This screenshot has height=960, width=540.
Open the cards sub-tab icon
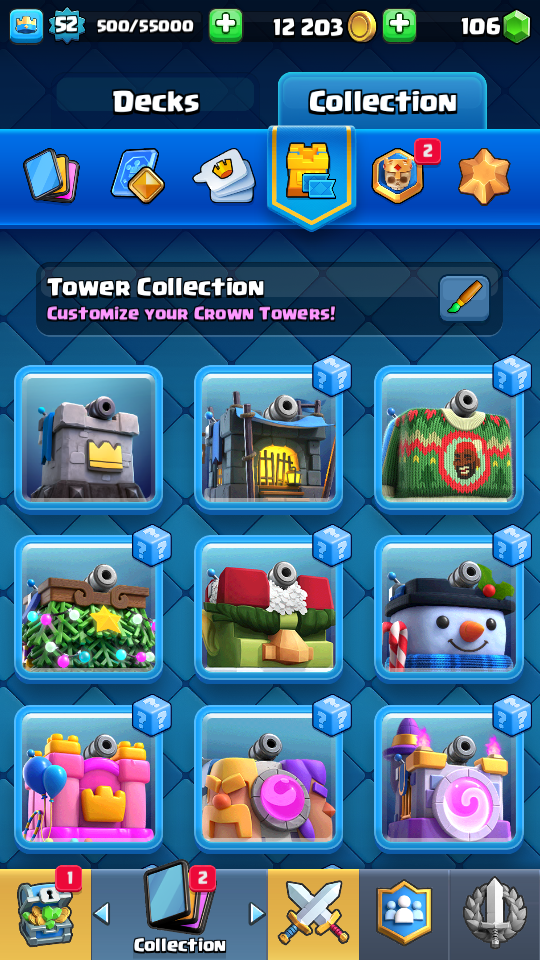(x=51, y=177)
